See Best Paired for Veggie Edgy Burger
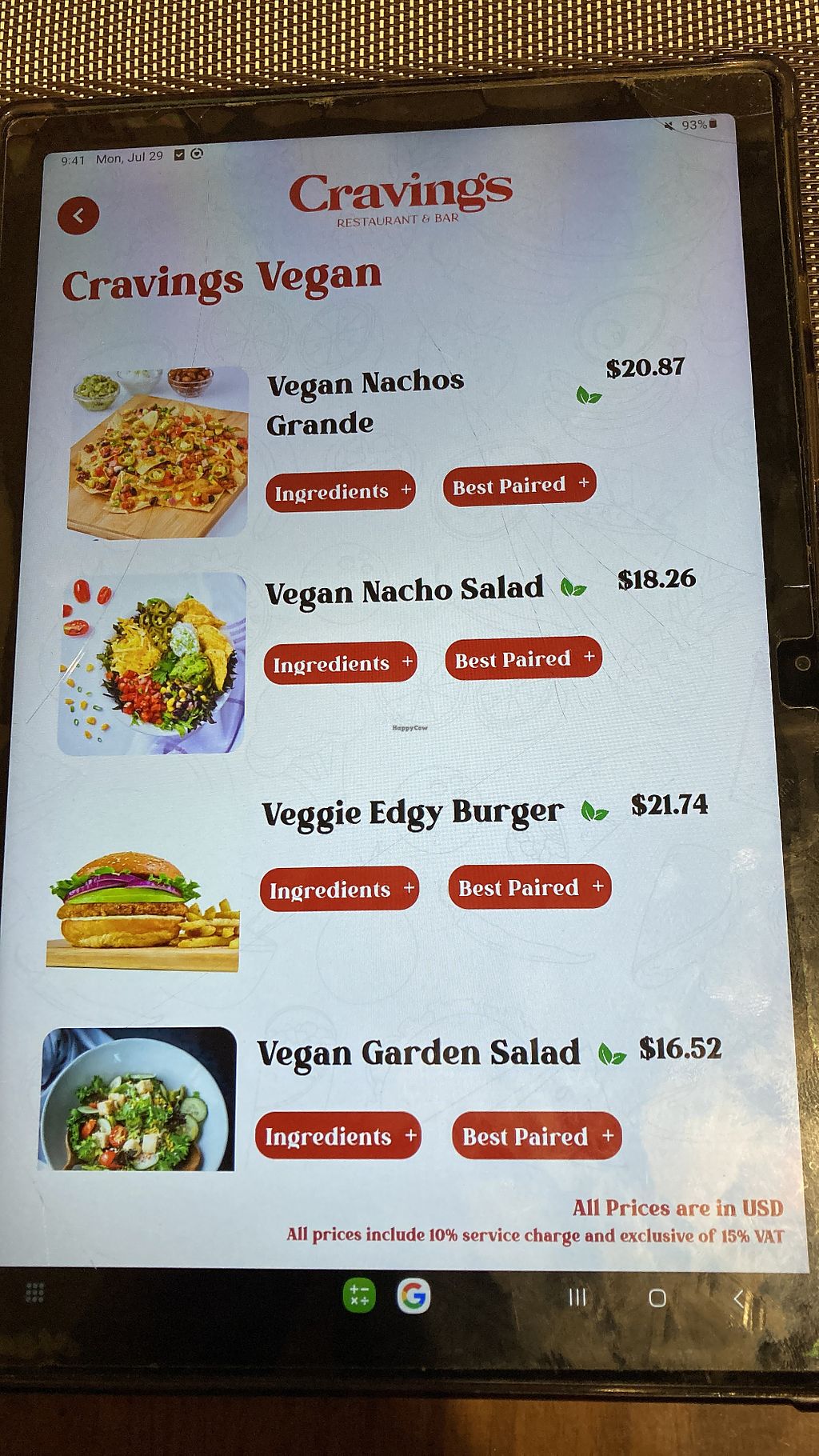Screen dimensions: 819x1456 click(x=529, y=886)
